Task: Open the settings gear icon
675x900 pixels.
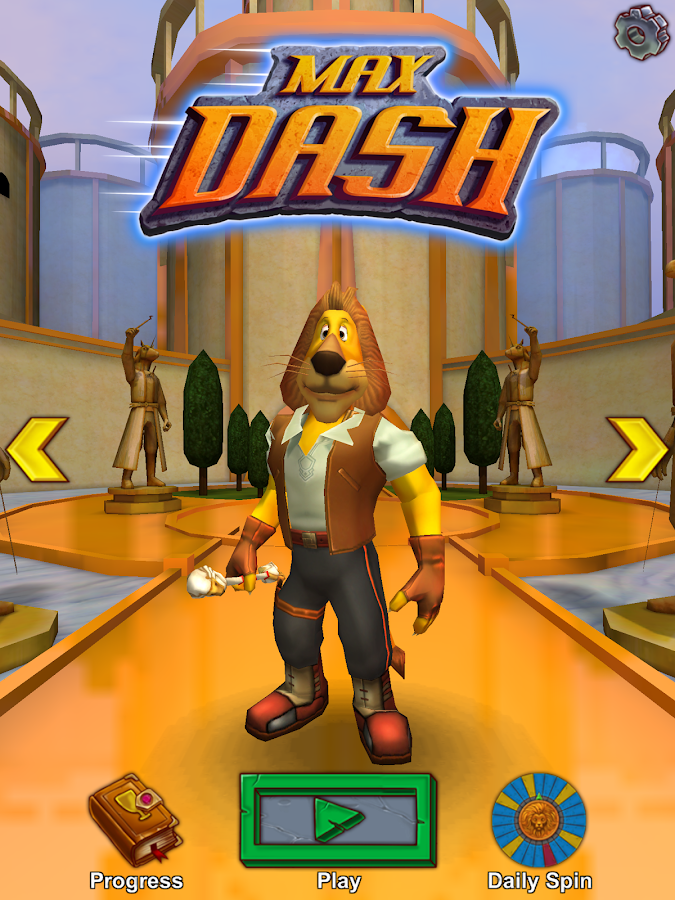Action: click(x=640, y=32)
